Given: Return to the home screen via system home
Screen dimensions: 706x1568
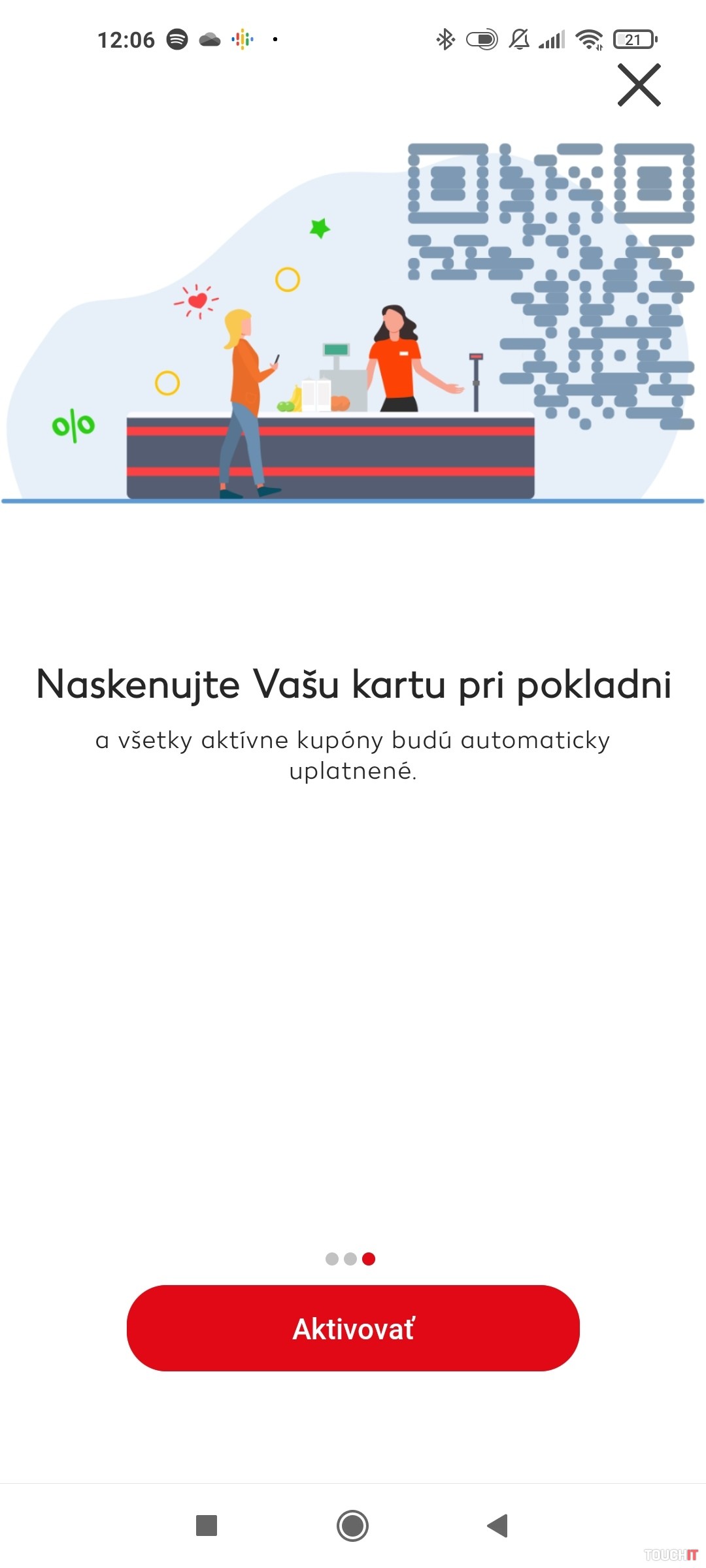Looking at the screenshot, I should [352, 1526].
